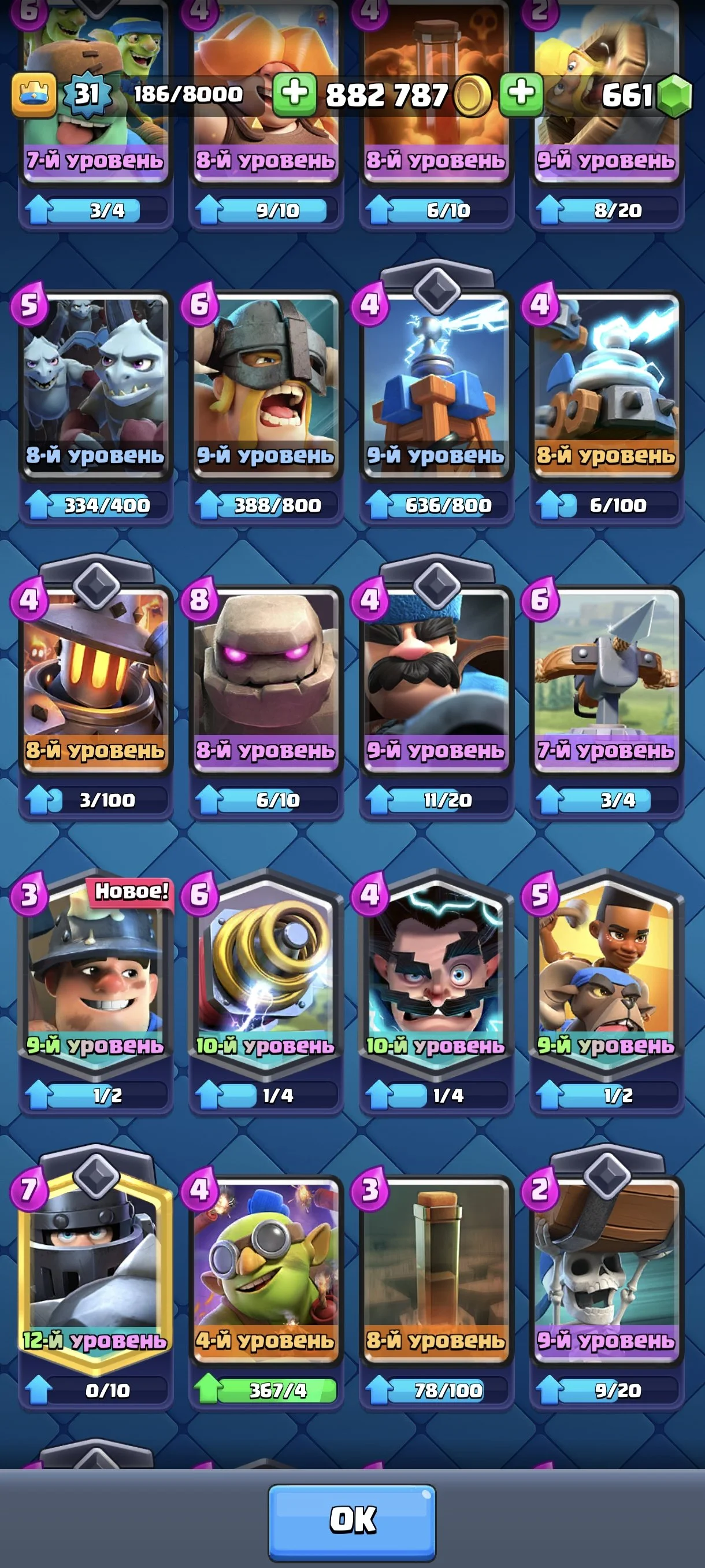Tap the king crown icon beside level 31
The width and height of the screenshot is (705, 1568).
(x=34, y=94)
